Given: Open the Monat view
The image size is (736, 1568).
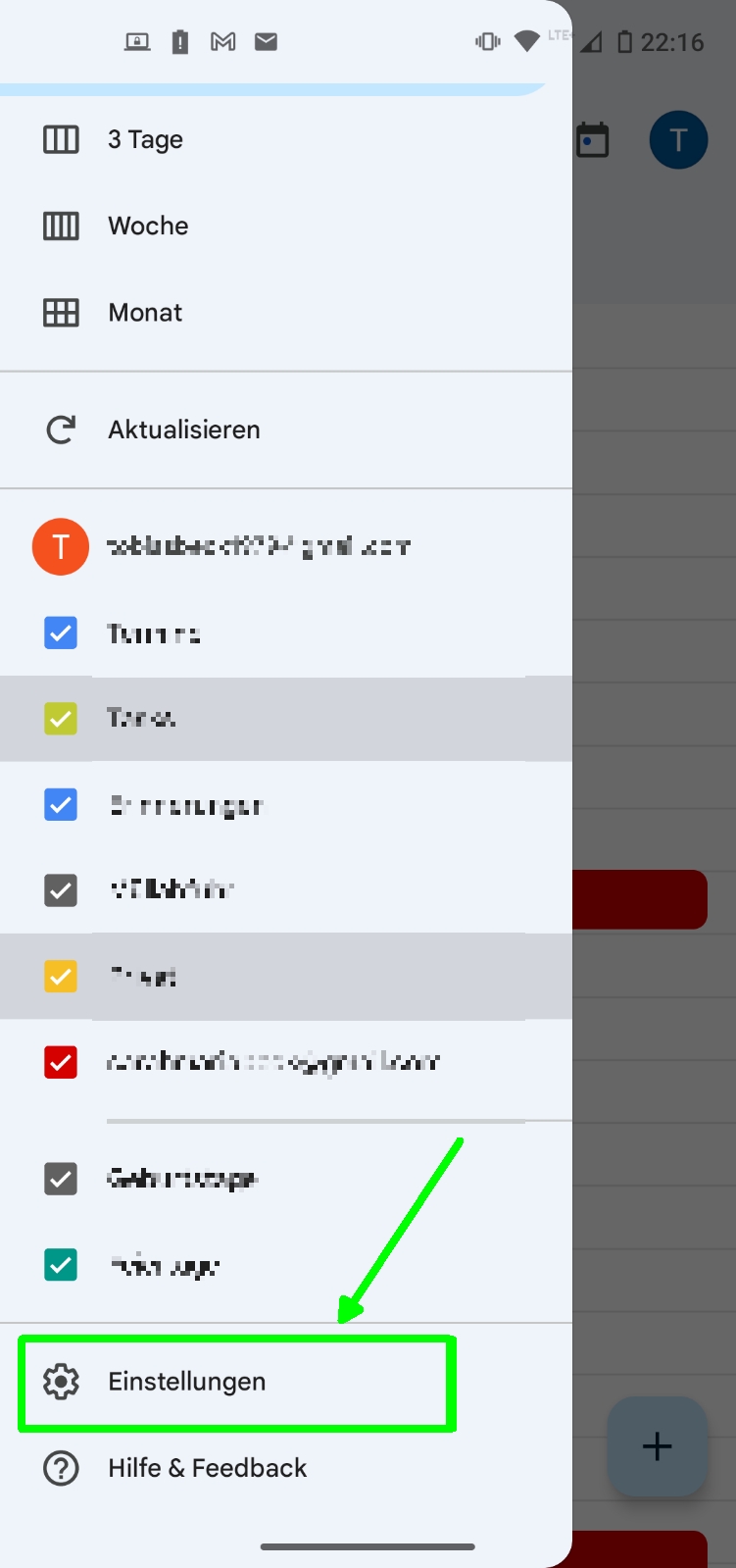Looking at the screenshot, I should (x=285, y=312).
